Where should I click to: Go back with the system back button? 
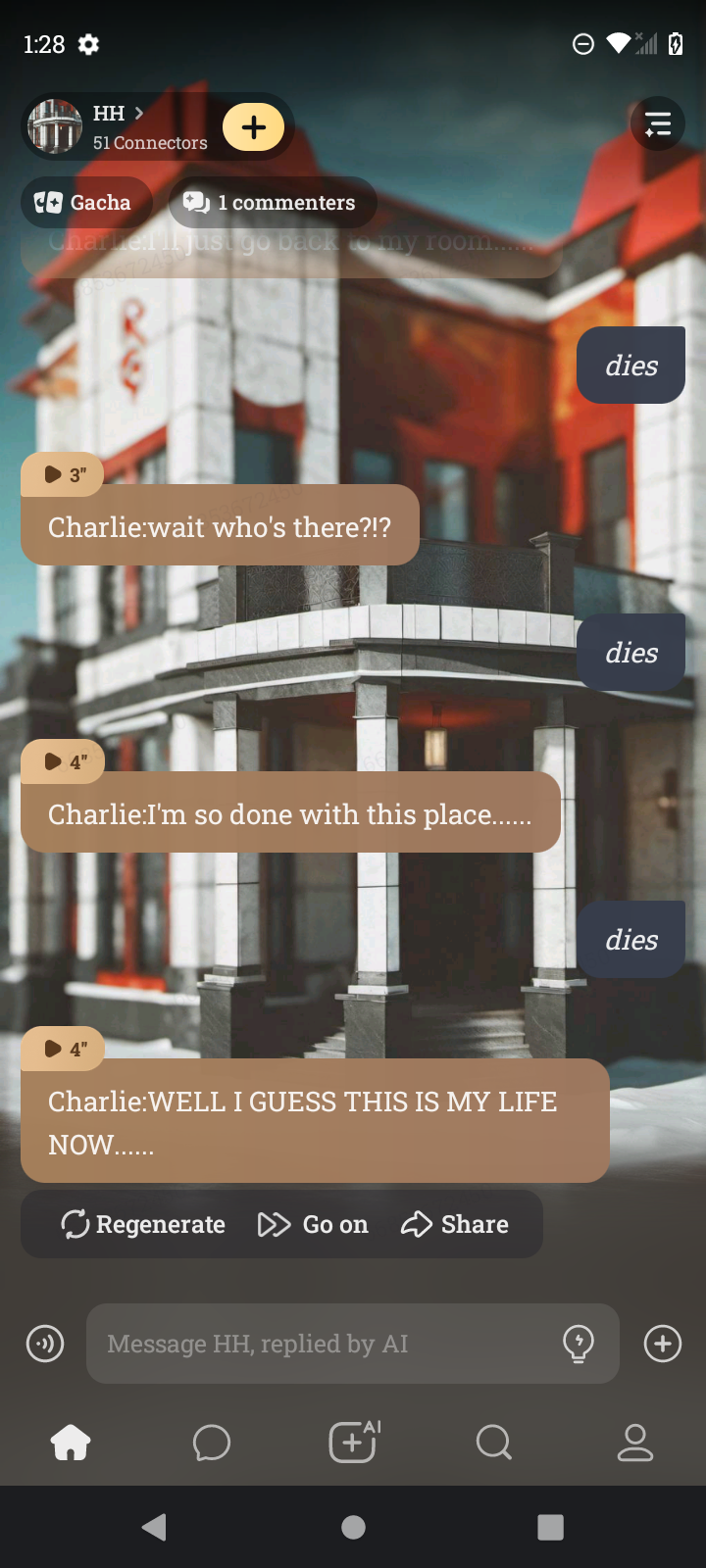[155, 1527]
